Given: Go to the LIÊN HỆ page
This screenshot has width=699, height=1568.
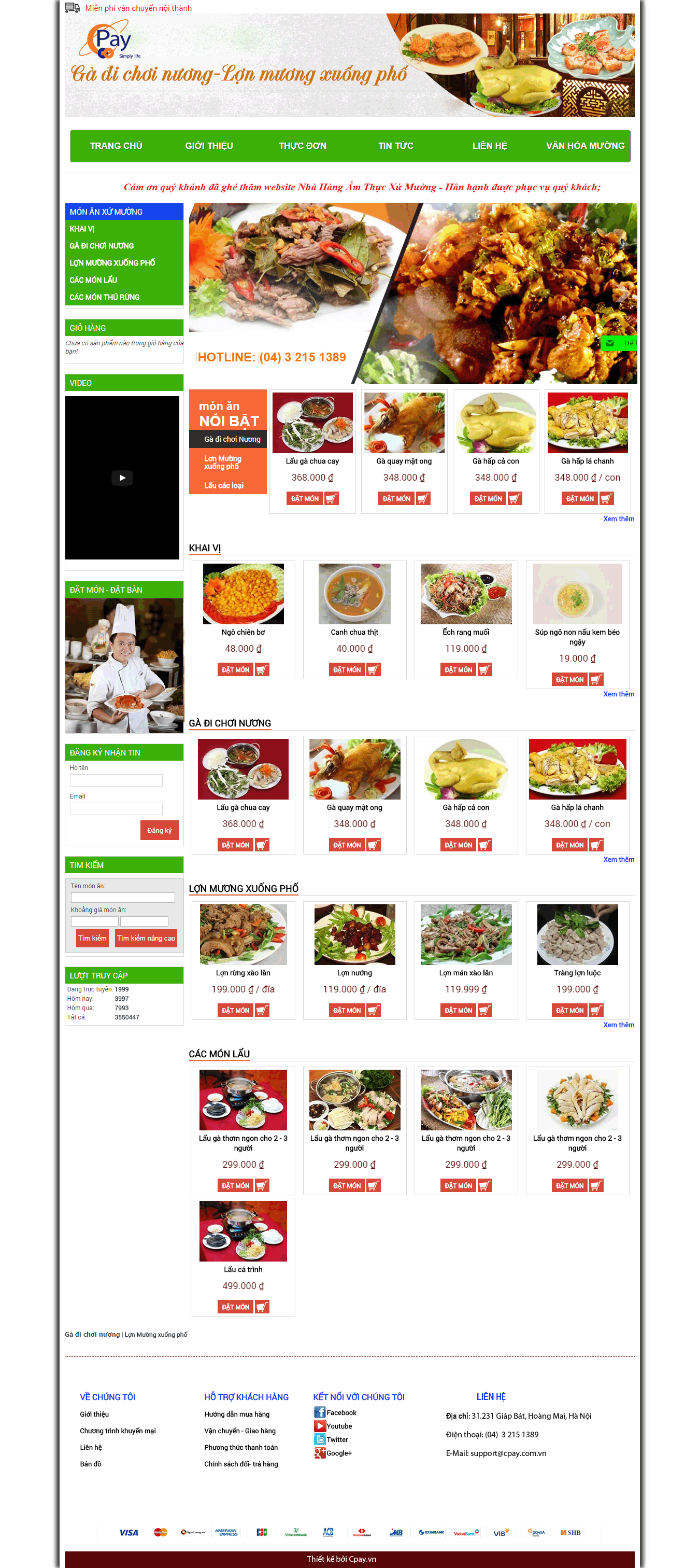Looking at the screenshot, I should click(x=489, y=146).
